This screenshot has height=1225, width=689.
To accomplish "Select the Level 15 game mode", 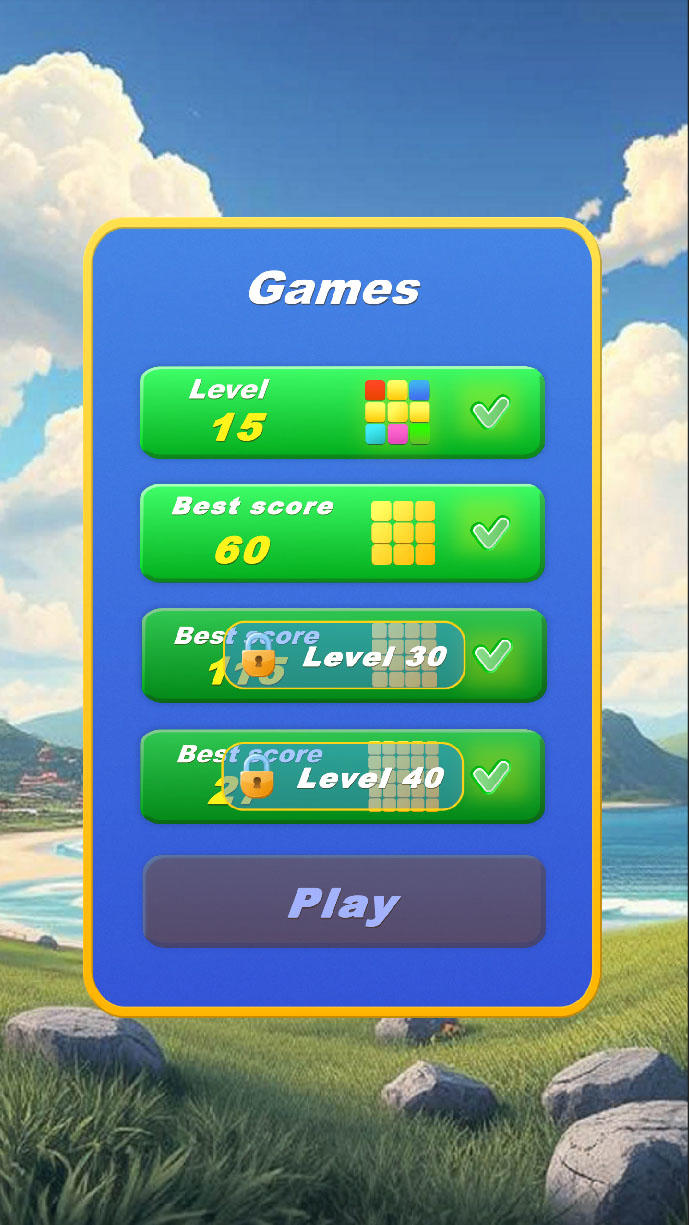I will pos(341,412).
